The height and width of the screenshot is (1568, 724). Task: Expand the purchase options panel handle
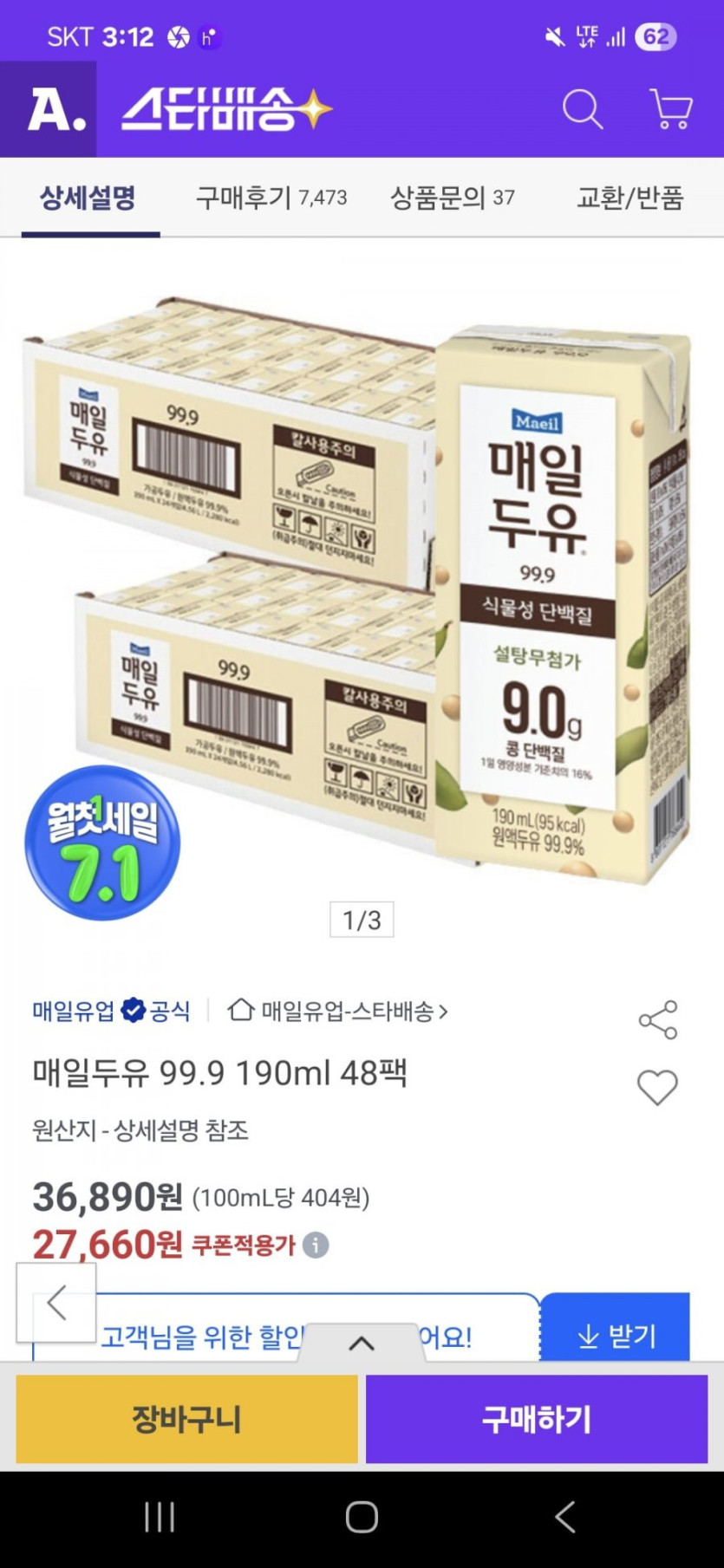pyautogui.click(x=362, y=1343)
